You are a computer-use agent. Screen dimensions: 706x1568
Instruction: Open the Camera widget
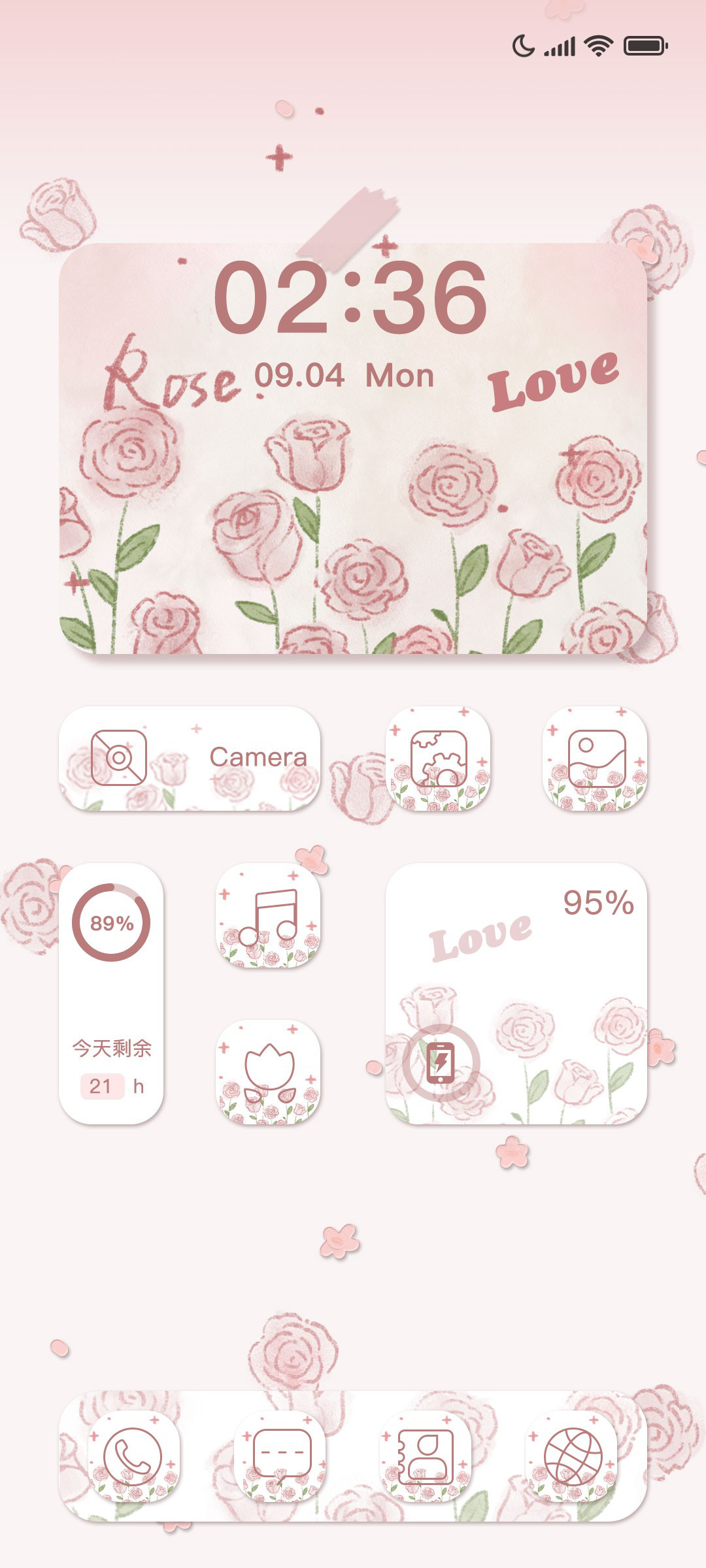pyautogui.click(x=190, y=759)
